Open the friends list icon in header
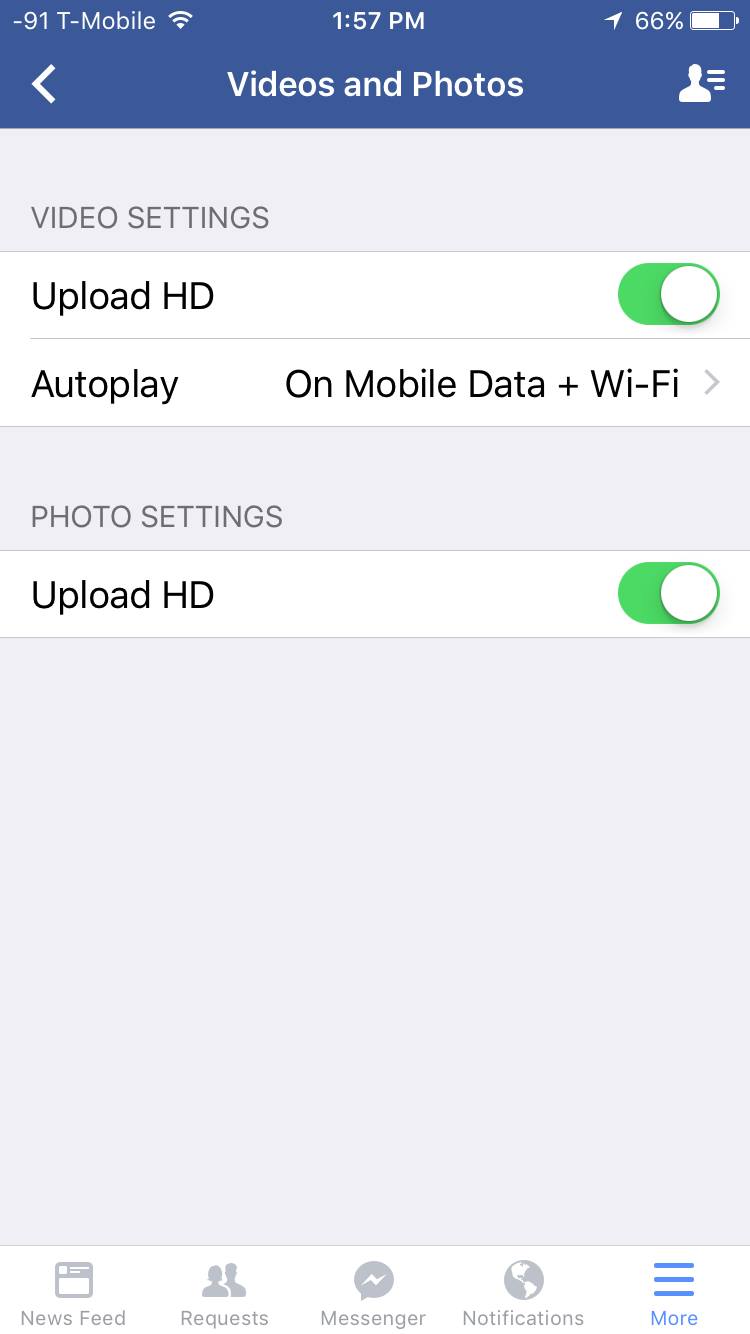The image size is (750, 1334). pyautogui.click(x=702, y=84)
